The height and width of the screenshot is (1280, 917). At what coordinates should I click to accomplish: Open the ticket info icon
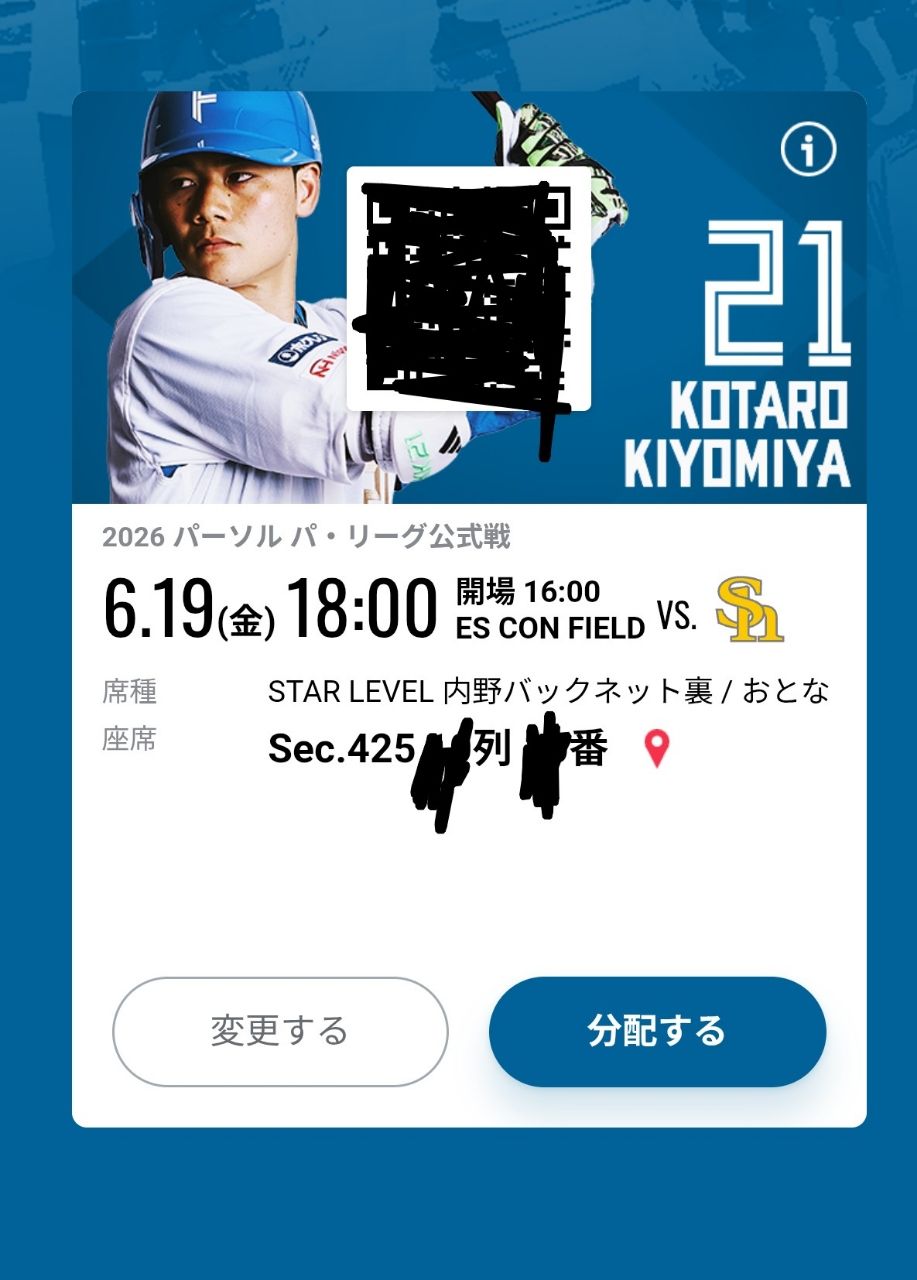[807, 151]
